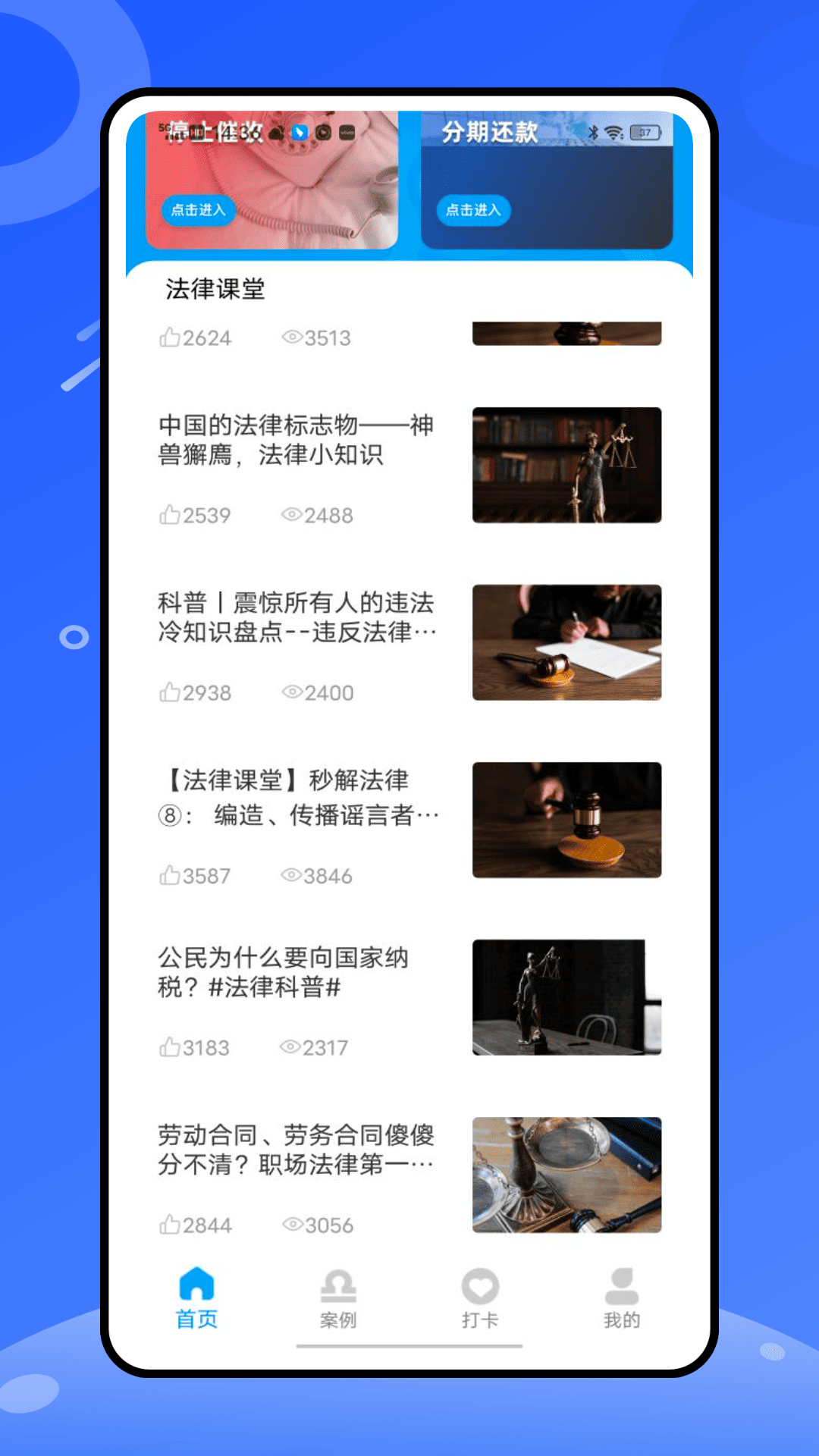Tap the 劳动合同、劳务合同 article thumbnail
Viewport: 819px width, 1456px height.
coord(566,1175)
